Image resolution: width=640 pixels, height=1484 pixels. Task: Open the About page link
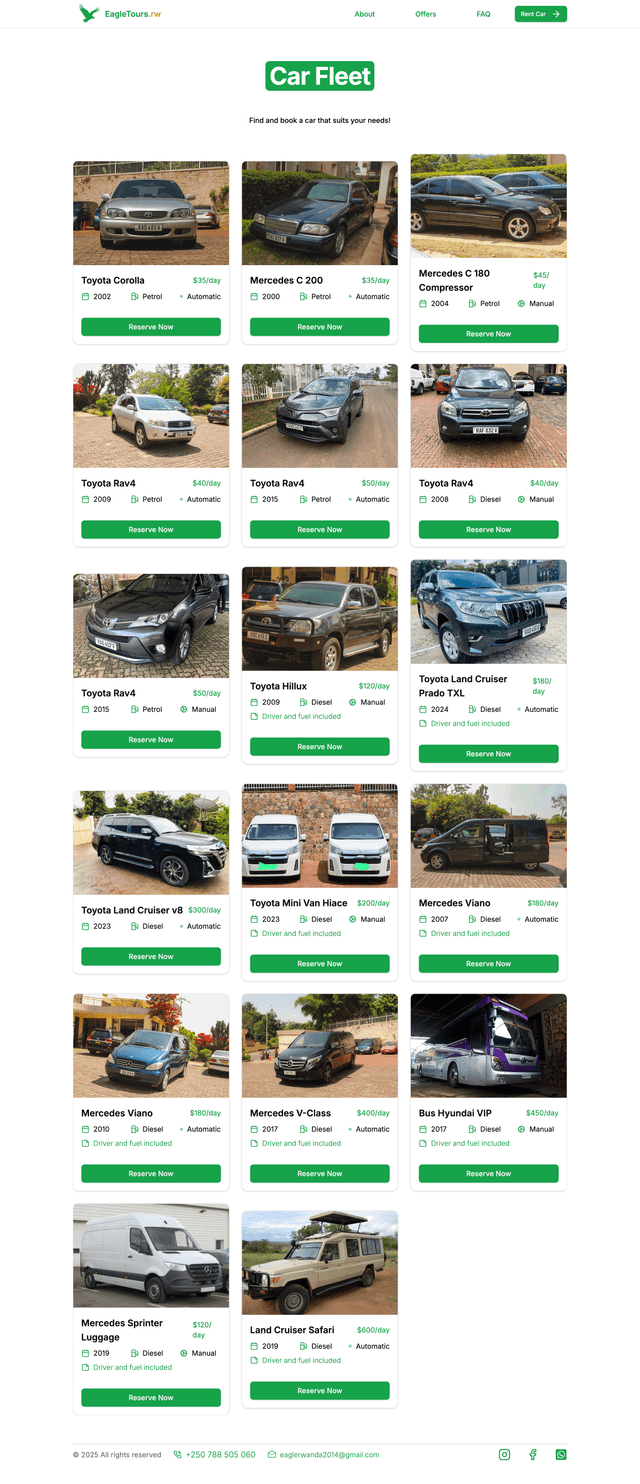[364, 14]
